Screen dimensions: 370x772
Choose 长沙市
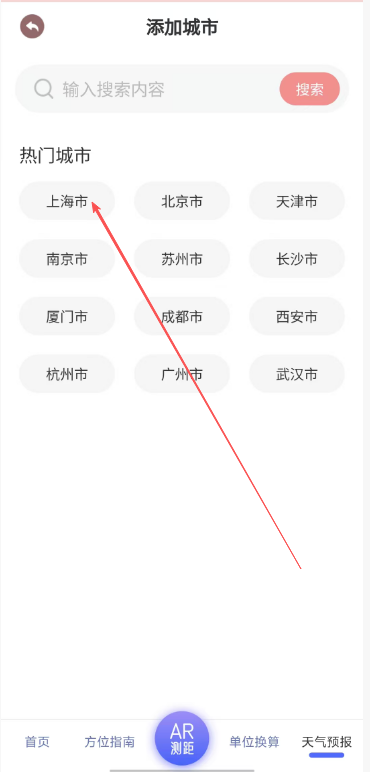pos(297,258)
